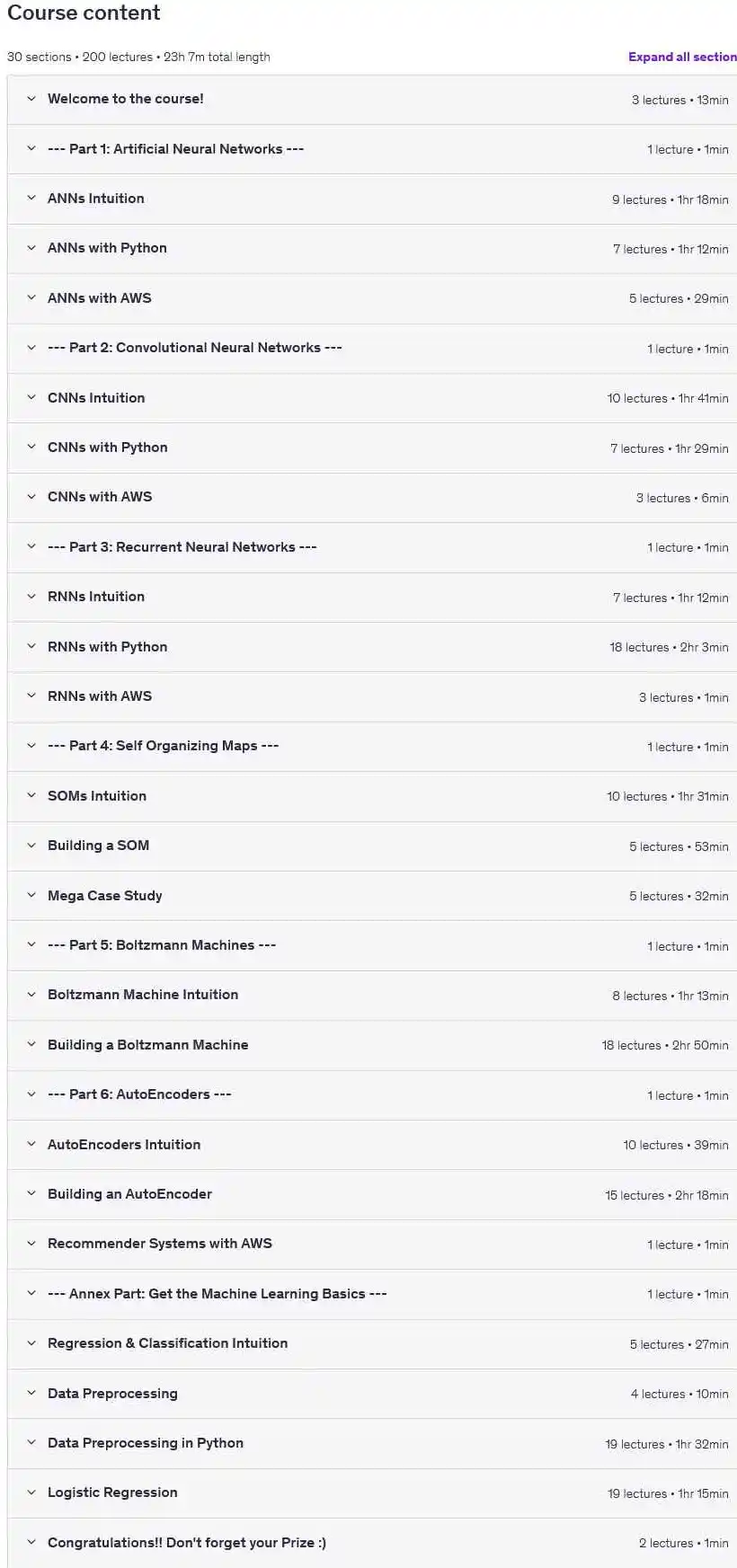Expand the RNNs with Python section
This screenshot has height=1568, width=737.
click(x=372, y=647)
